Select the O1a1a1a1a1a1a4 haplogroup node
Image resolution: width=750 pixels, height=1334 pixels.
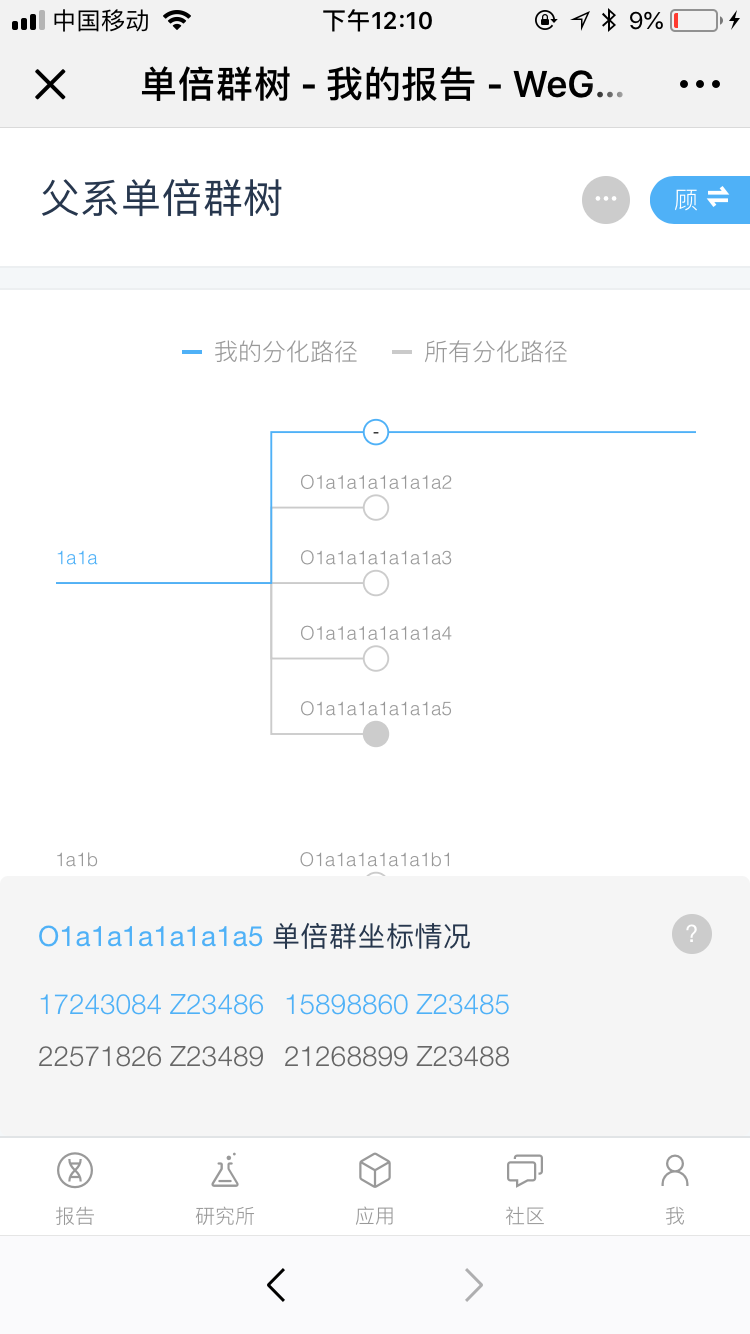tap(375, 659)
